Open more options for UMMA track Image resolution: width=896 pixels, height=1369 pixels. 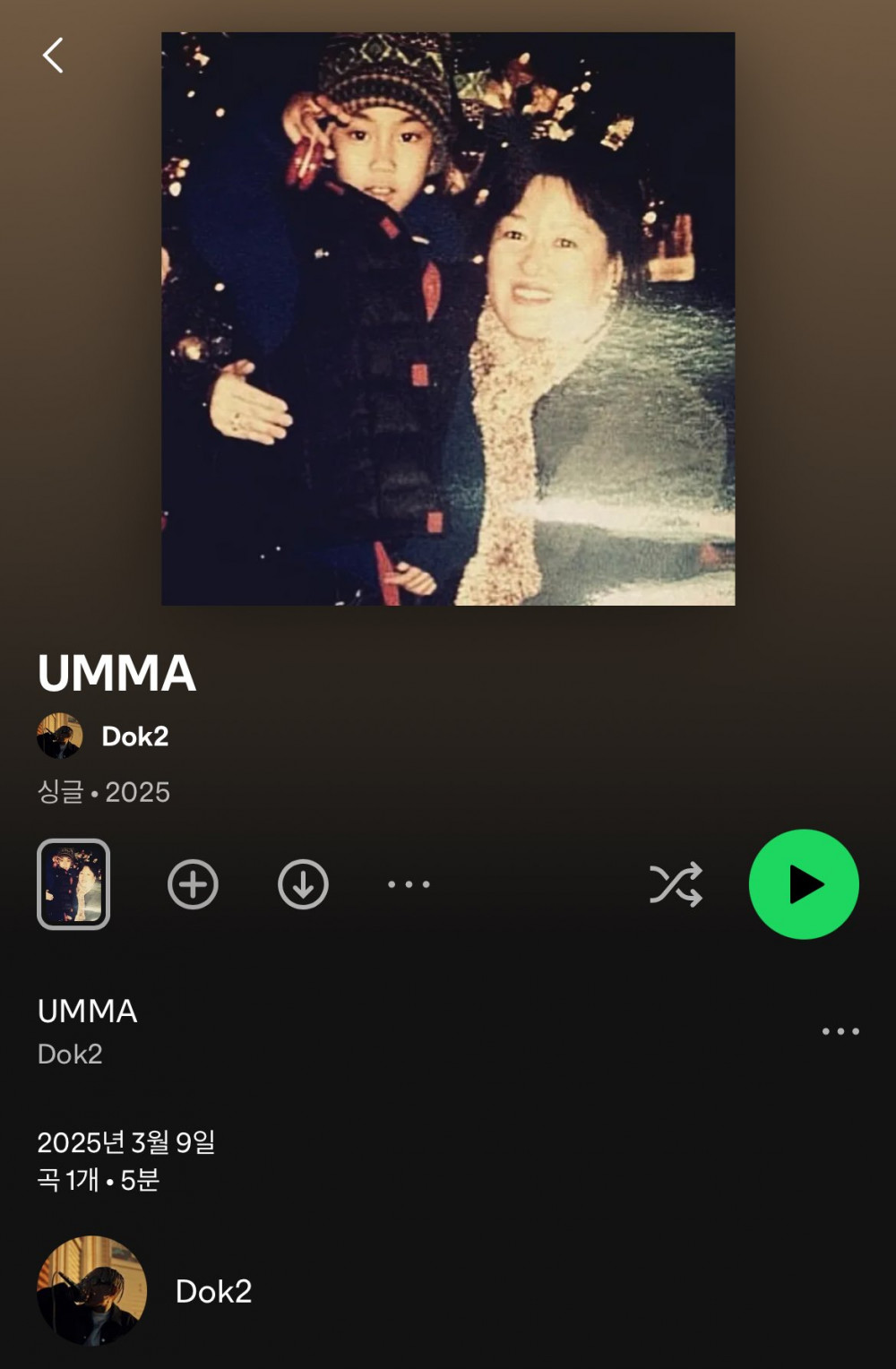click(x=840, y=1031)
